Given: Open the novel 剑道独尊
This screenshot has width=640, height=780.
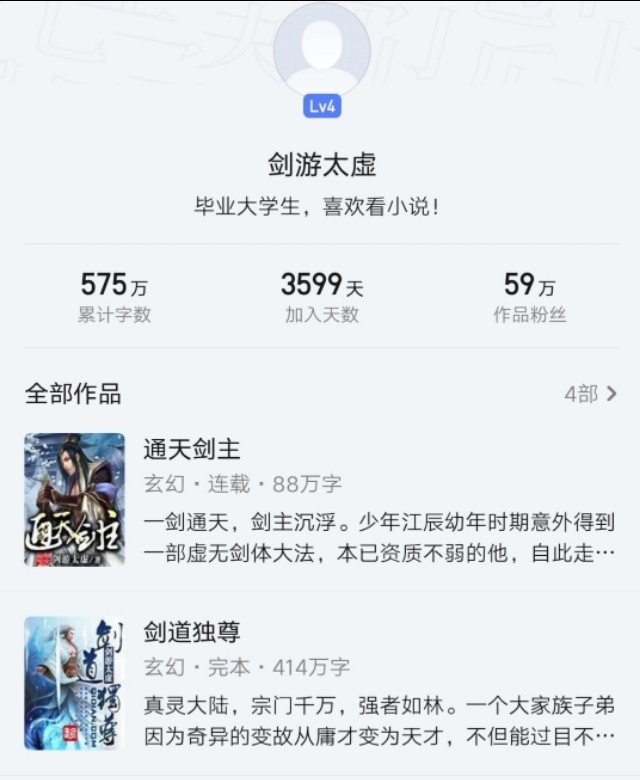Looking at the screenshot, I should 192,633.
